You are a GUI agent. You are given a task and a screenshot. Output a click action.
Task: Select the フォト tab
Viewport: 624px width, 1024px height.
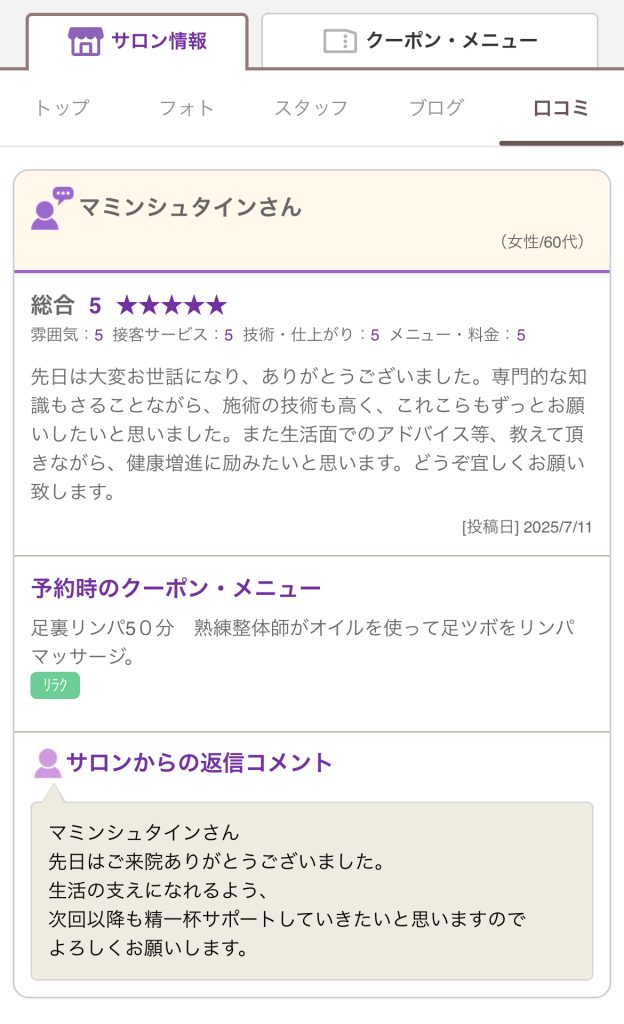point(187,108)
